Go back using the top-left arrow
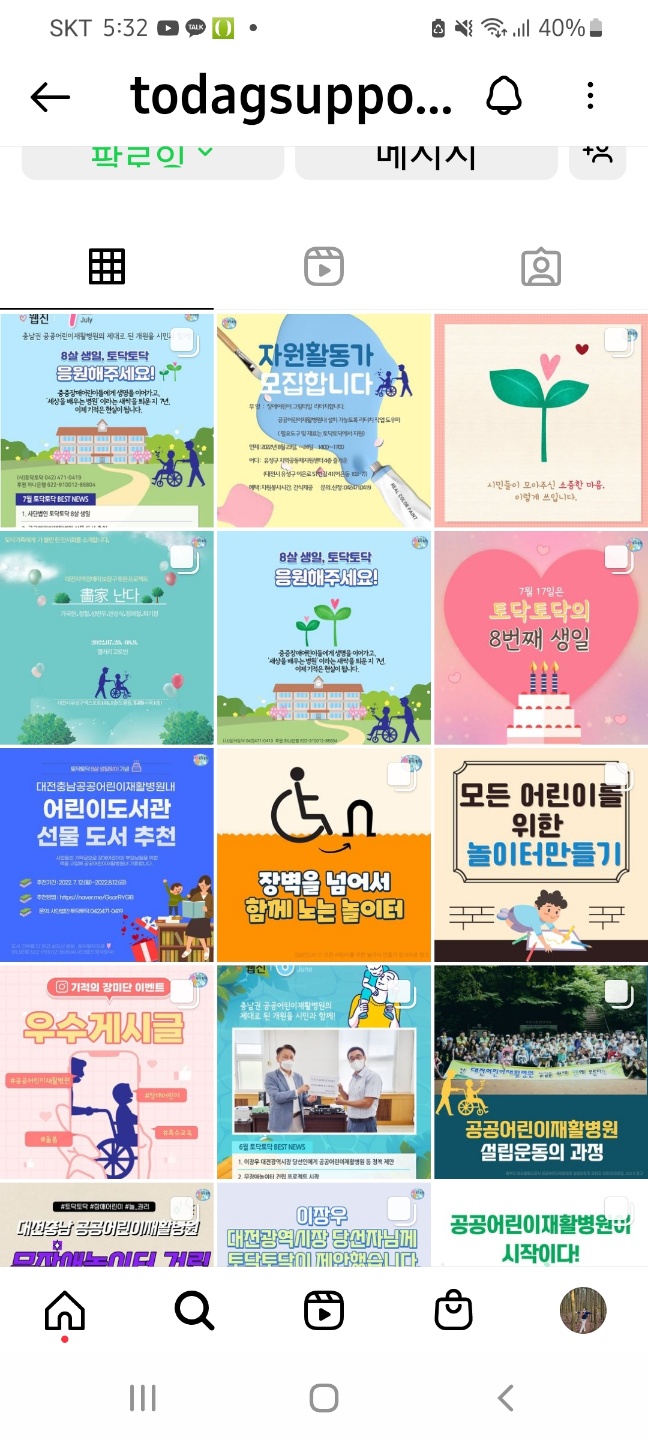648x1440 pixels. point(50,97)
